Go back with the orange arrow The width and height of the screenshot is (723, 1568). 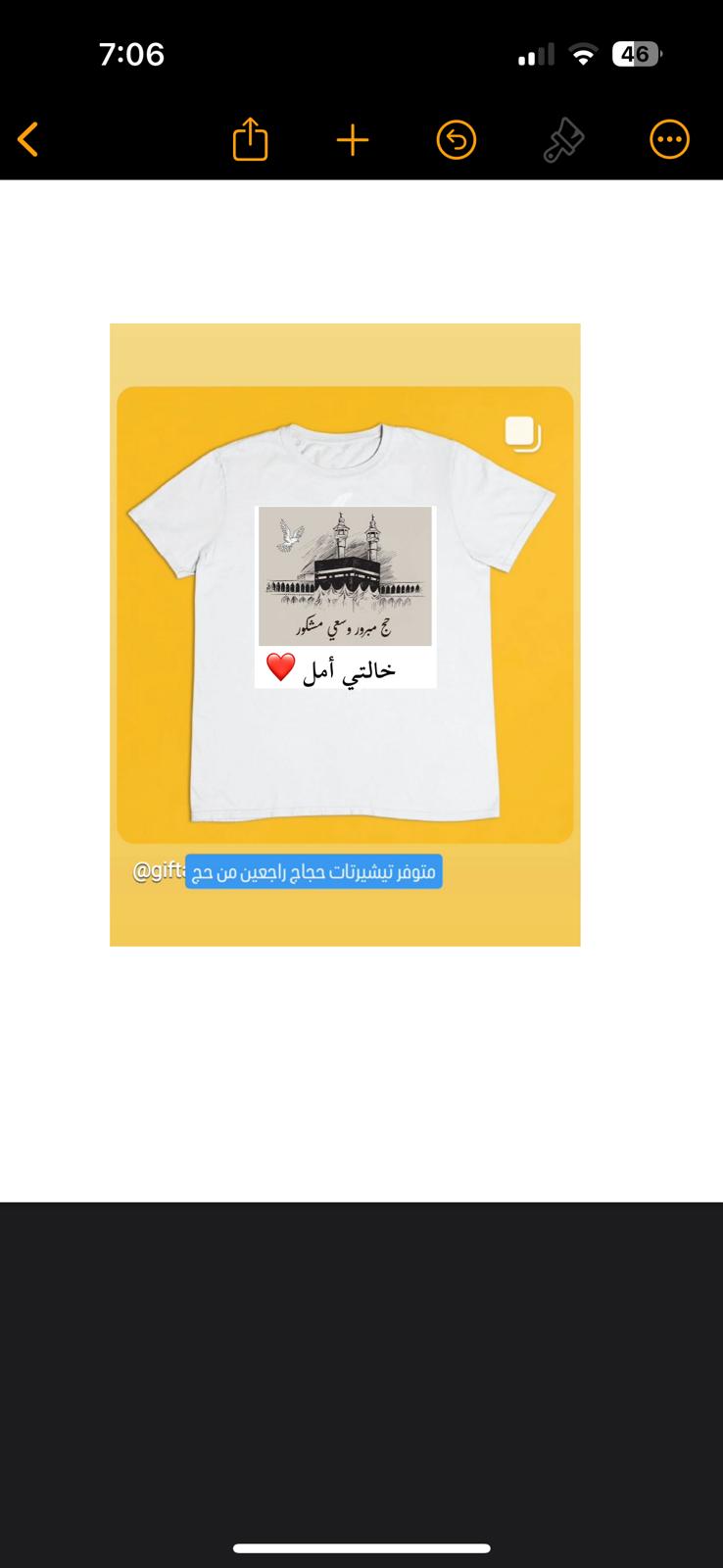[28, 140]
